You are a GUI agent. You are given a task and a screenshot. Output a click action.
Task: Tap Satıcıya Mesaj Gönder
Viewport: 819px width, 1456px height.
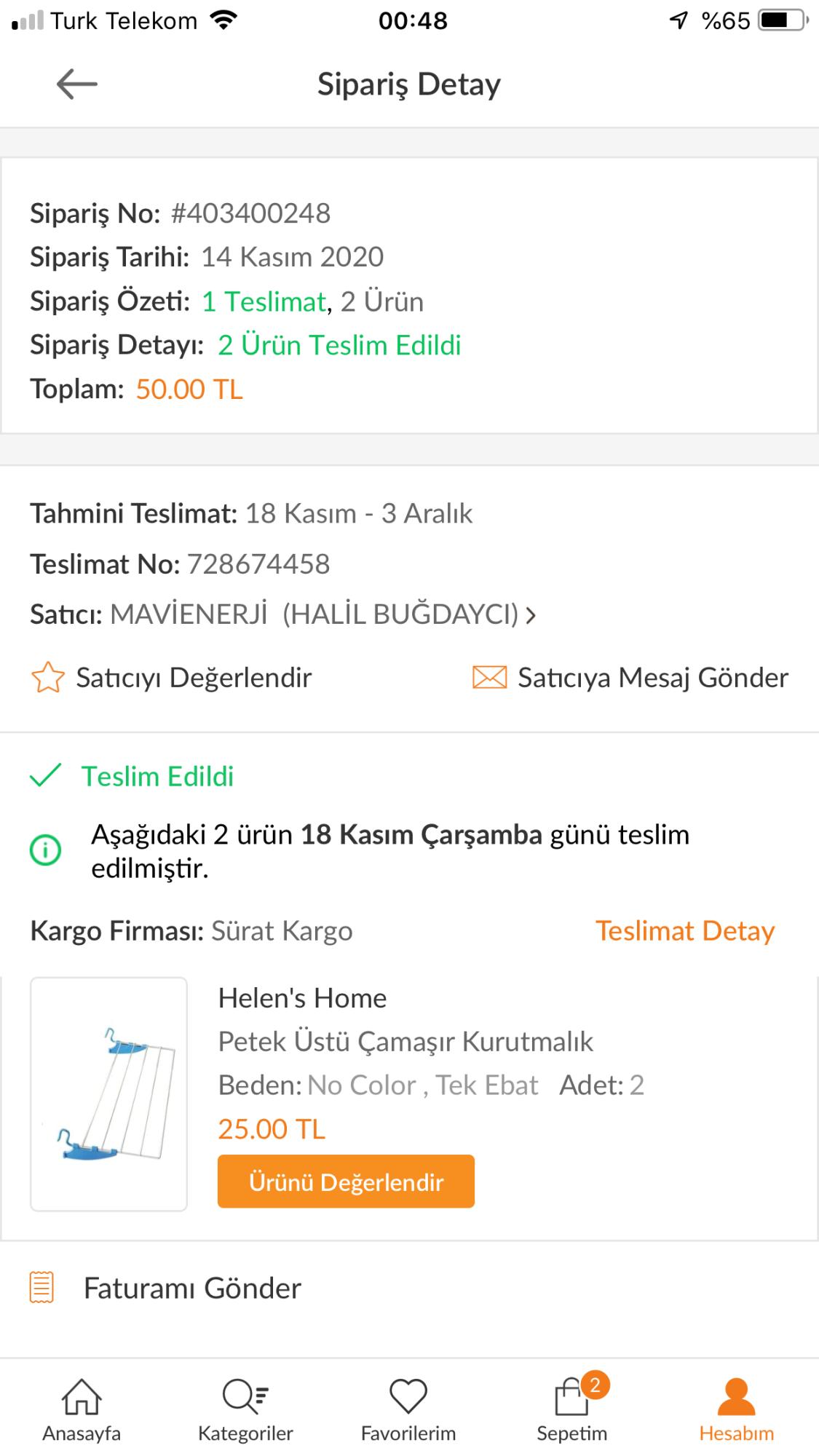point(630,677)
